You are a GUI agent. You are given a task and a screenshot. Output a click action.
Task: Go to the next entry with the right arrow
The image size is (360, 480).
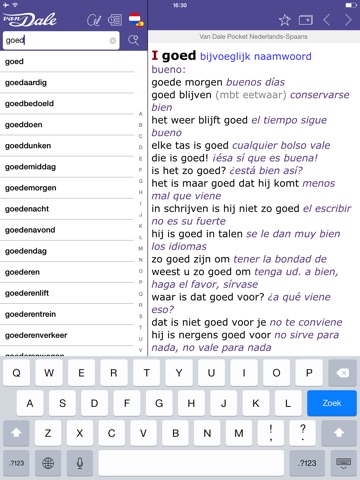coord(348,20)
